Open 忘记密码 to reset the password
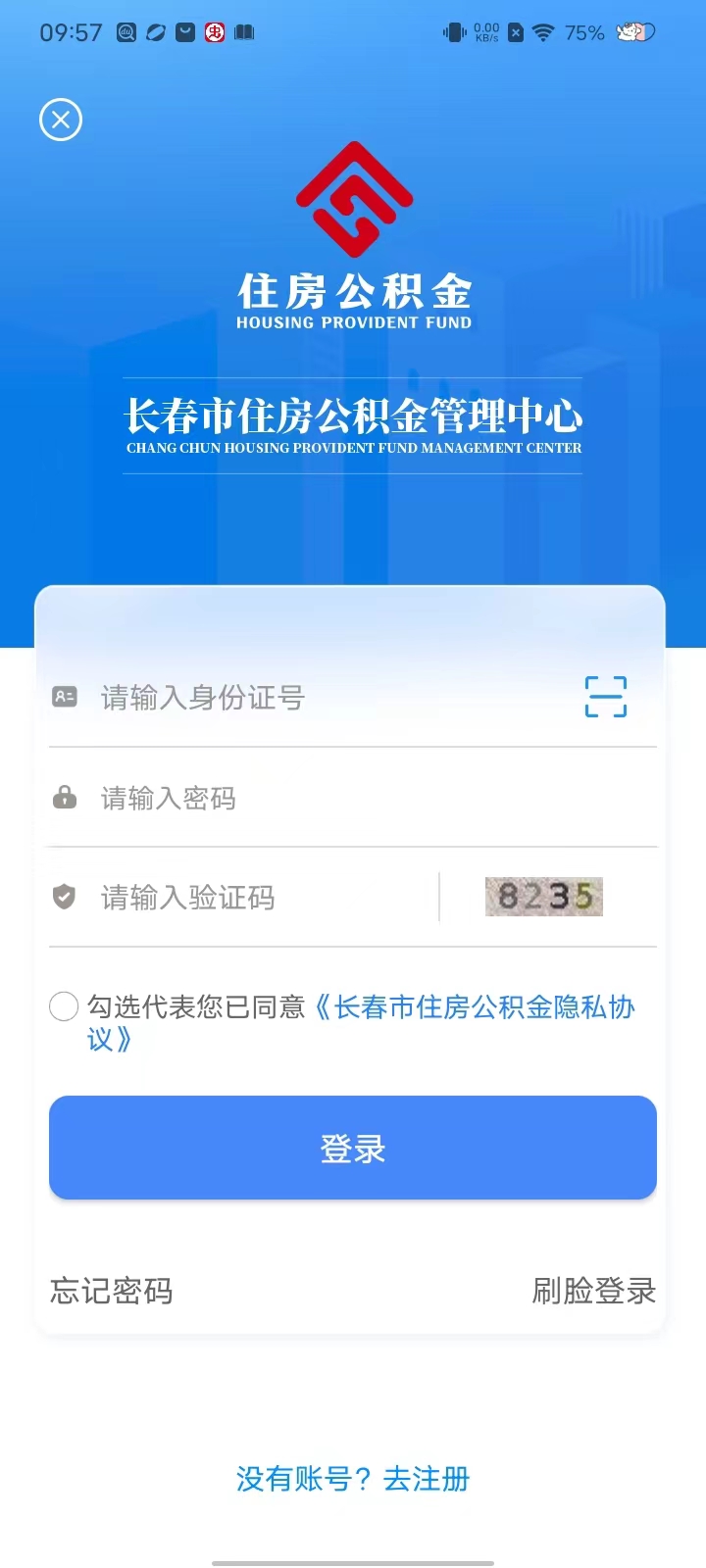The width and height of the screenshot is (706, 1568). click(x=112, y=1291)
